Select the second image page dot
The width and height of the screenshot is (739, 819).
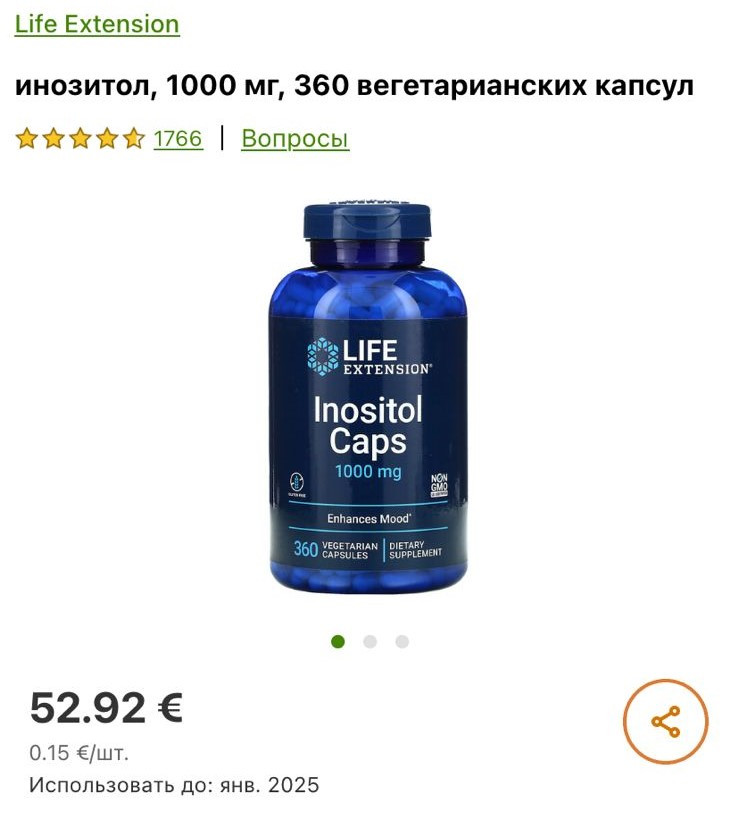pos(370,642)
